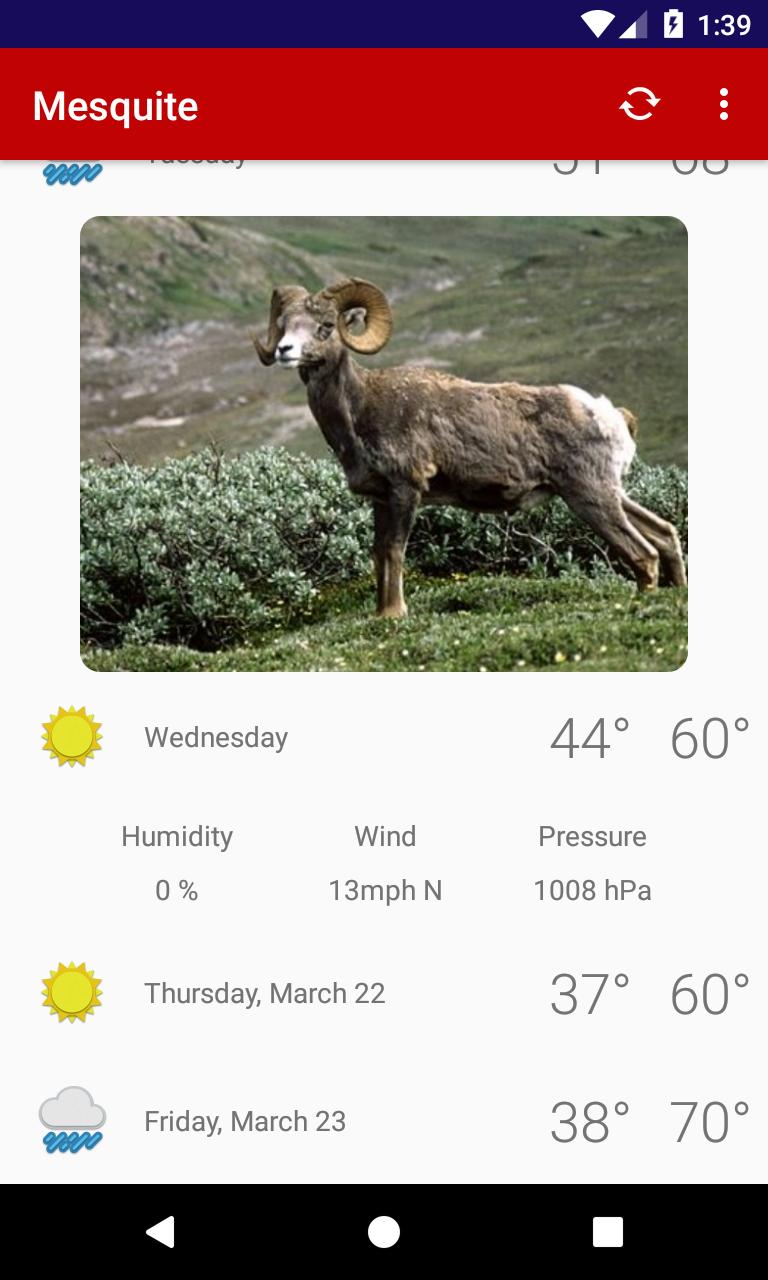Open the overflow menu
Image resolution: width=768 pixels, height=1280 pixels.
(x=724, y=104)
